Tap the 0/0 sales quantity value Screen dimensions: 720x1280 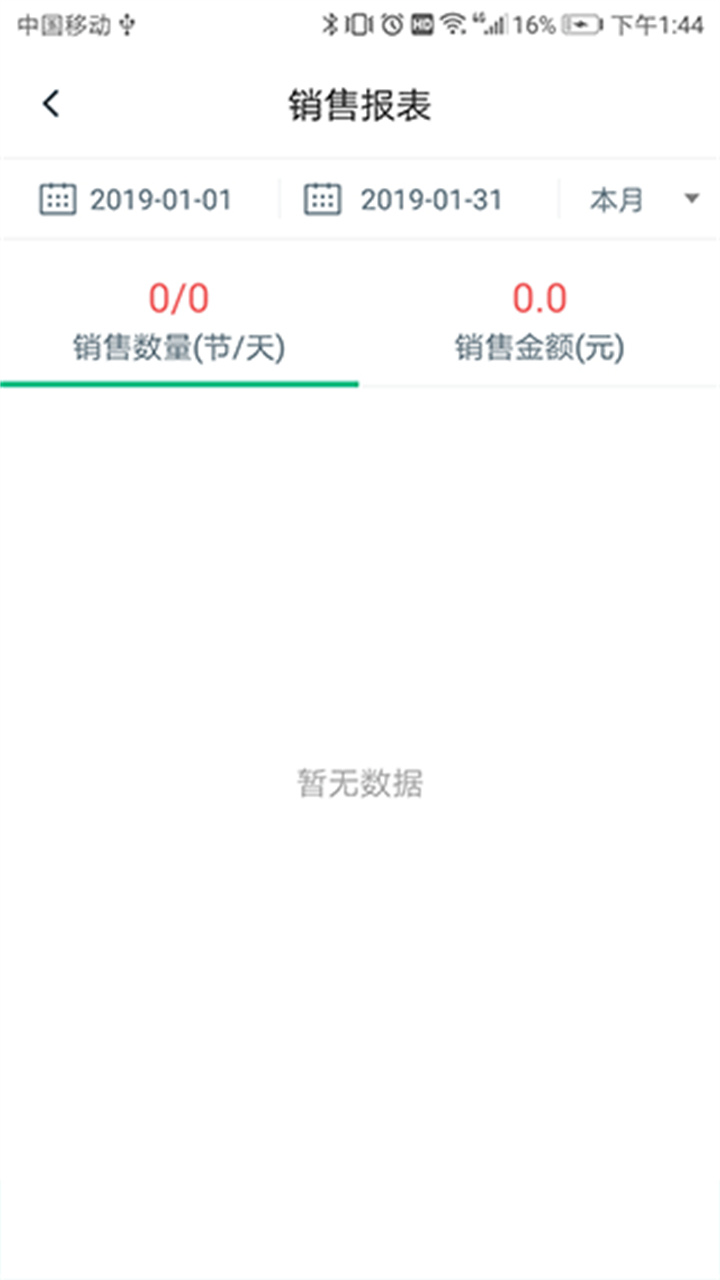point(180,297)
